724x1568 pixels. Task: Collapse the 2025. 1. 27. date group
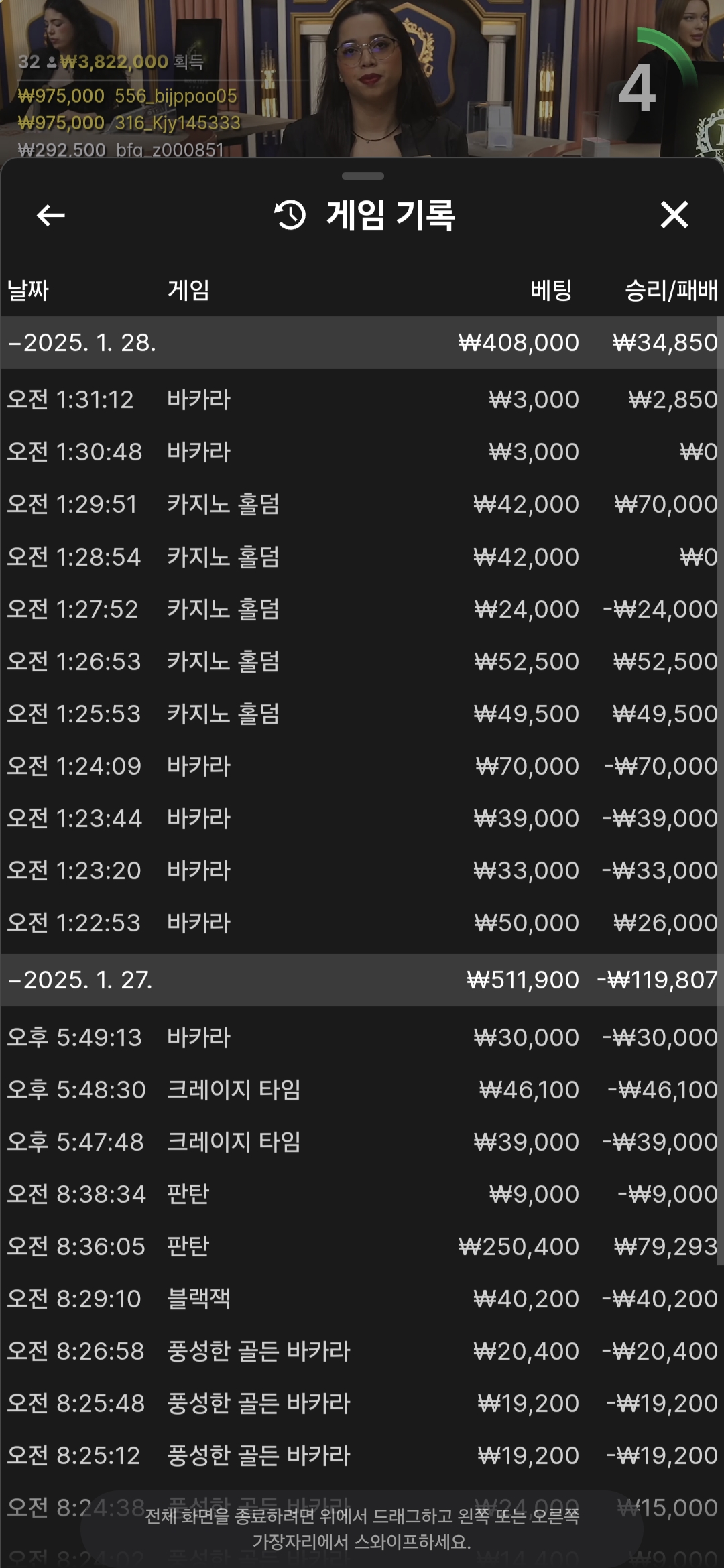[362, 980]
